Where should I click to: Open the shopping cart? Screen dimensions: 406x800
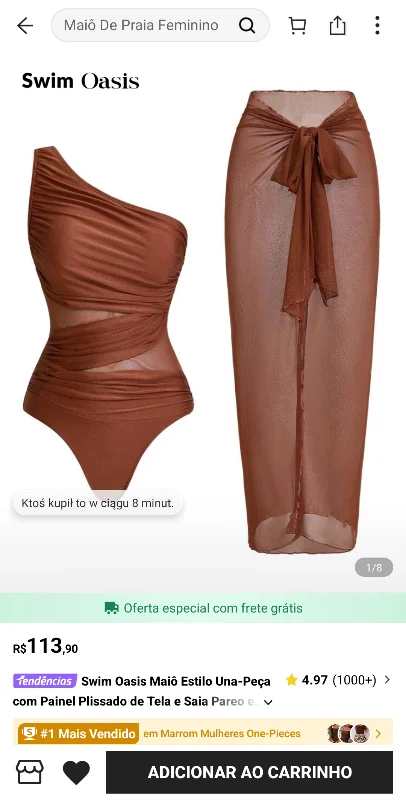tap(297, 25)
